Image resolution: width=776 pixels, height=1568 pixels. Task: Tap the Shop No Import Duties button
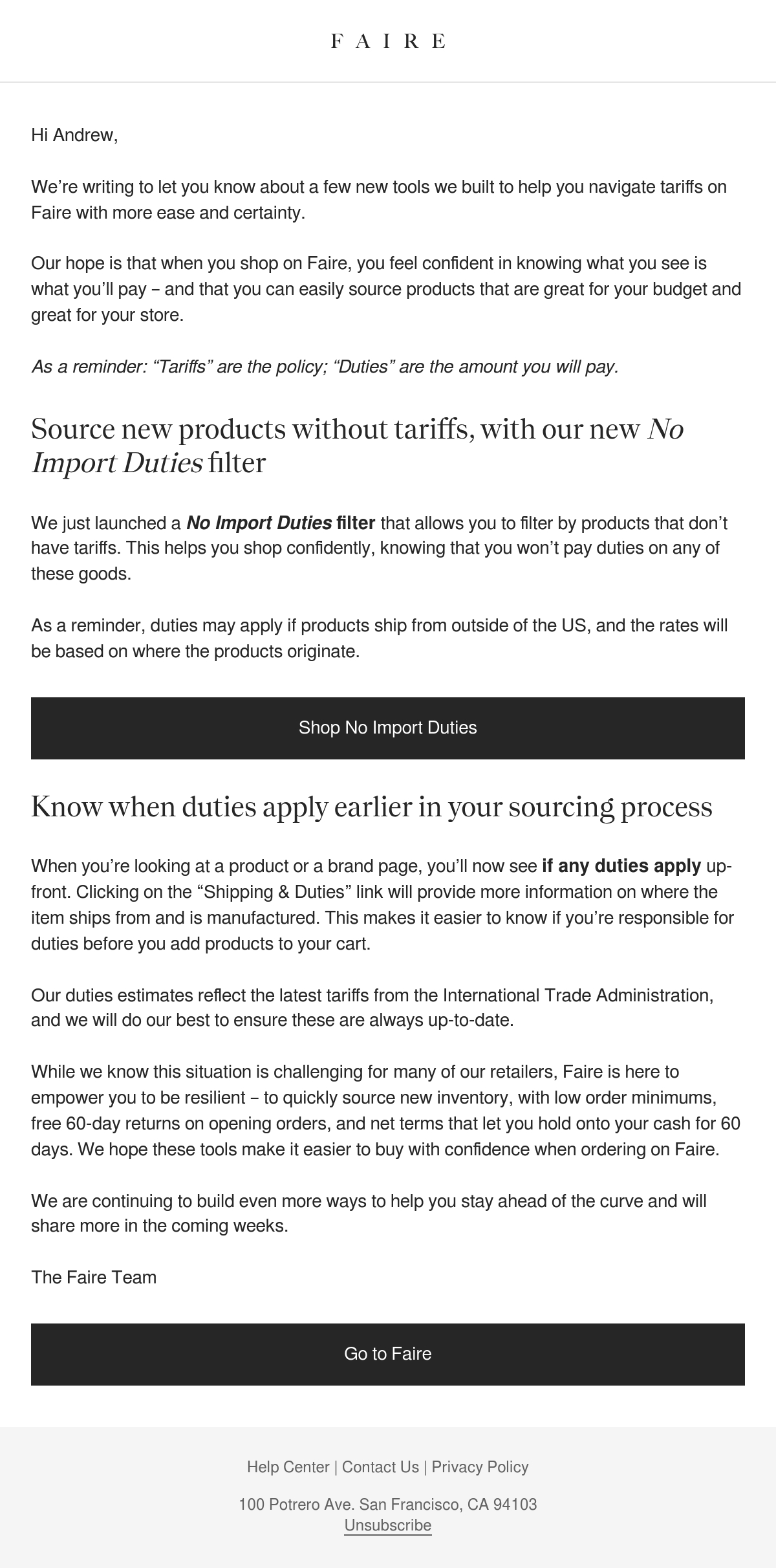(x=388, y=728)
